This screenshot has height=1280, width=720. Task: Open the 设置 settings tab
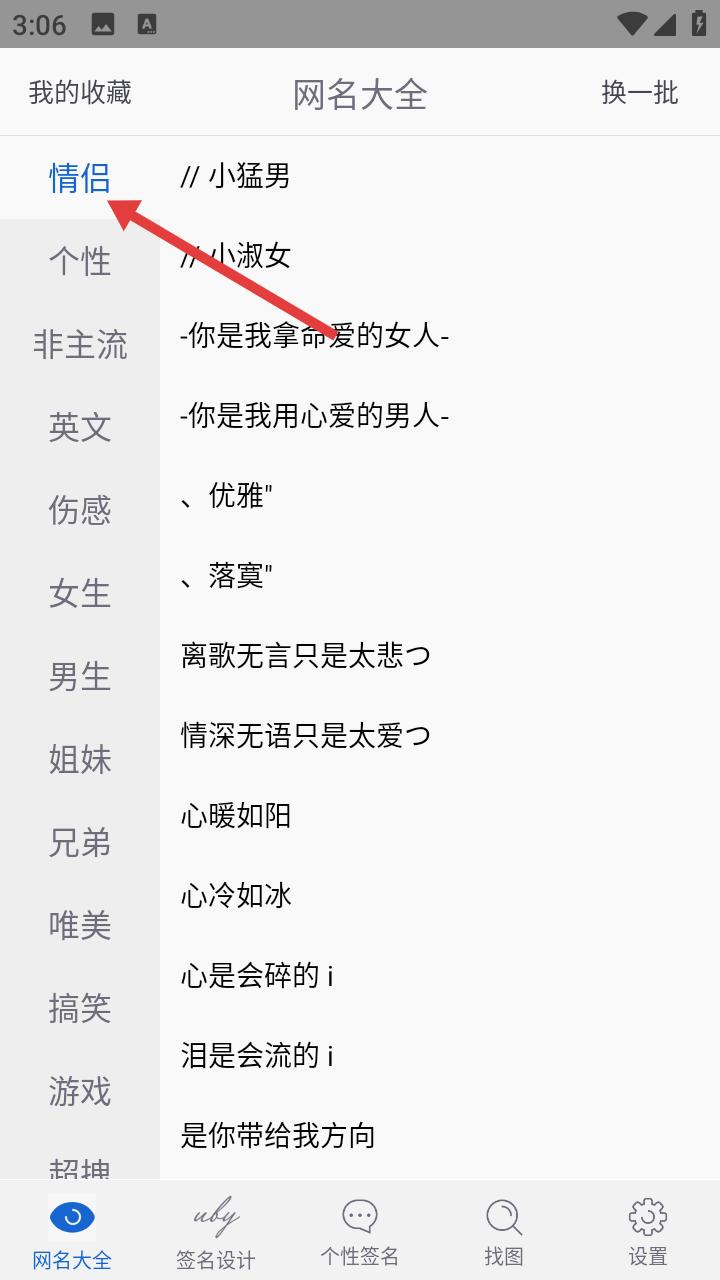648,1231
